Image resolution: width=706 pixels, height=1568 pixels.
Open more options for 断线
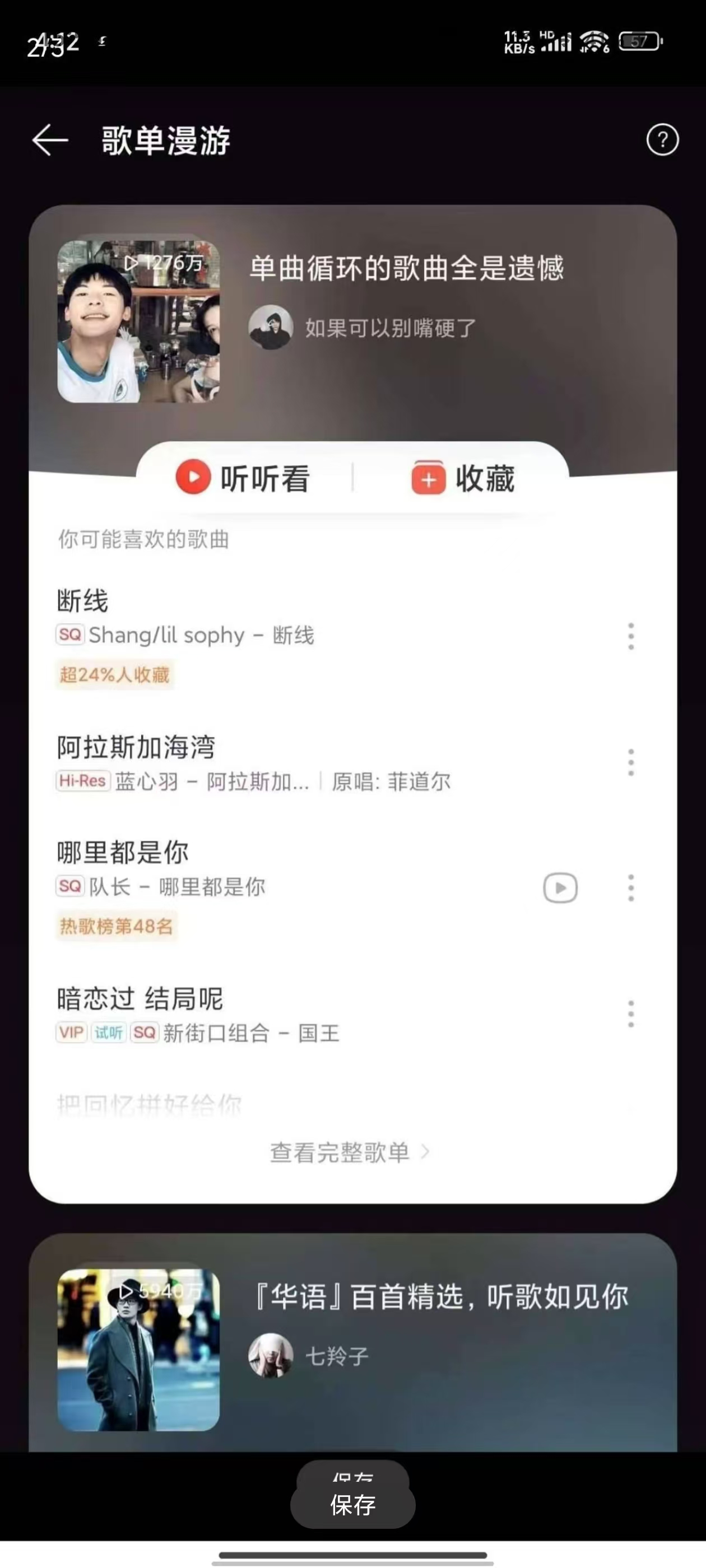click(x=630, y=636)
